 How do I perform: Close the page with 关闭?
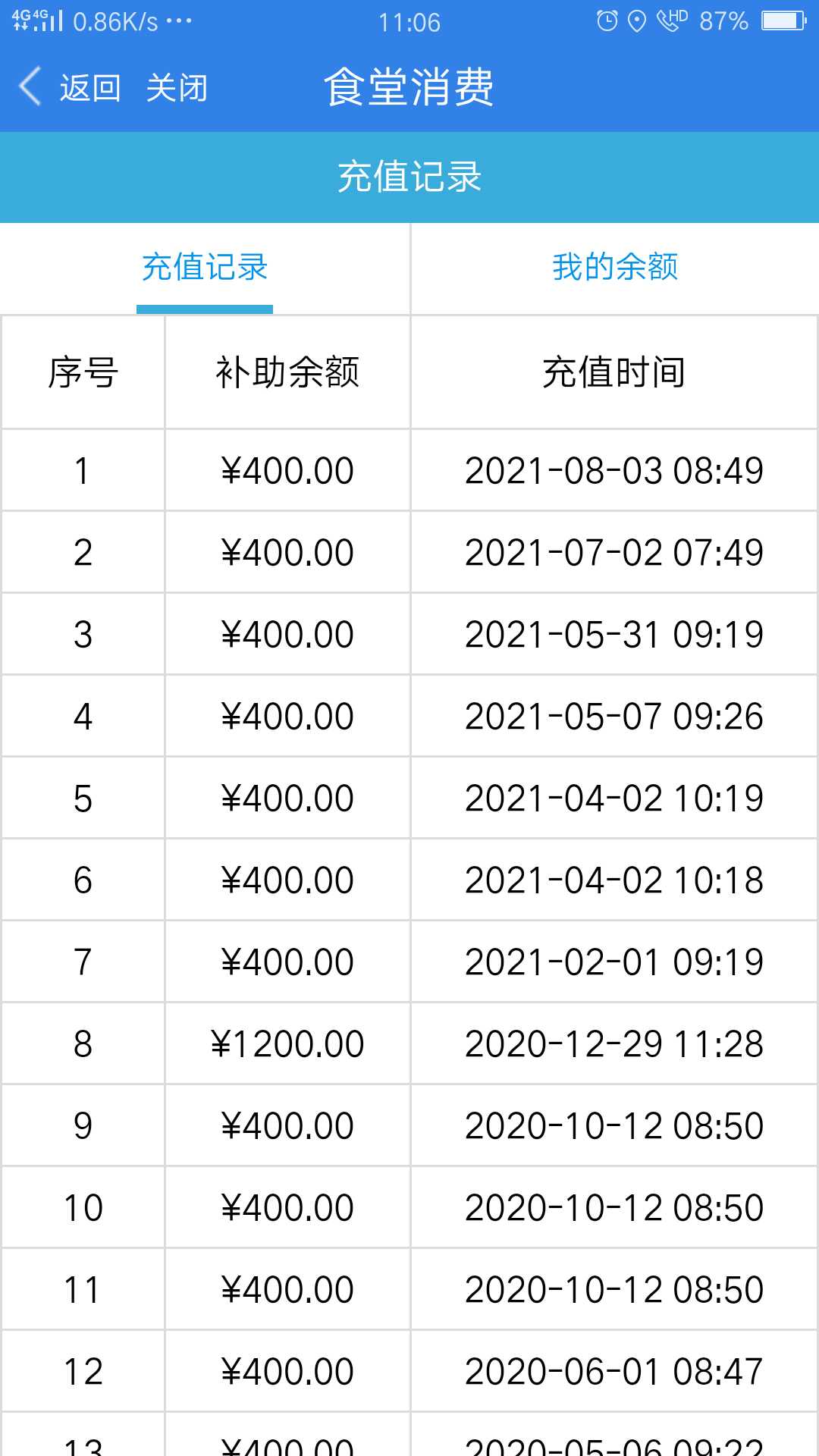pyautogui.click(x=177, y=88)
